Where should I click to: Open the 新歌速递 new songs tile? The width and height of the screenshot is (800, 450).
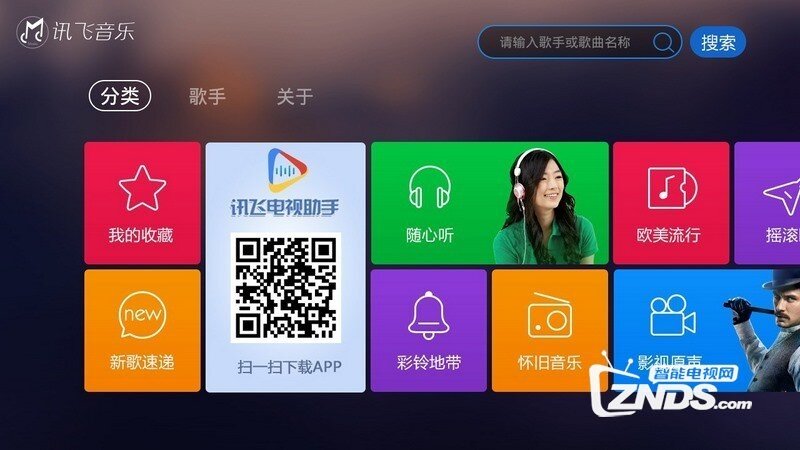pyautogui.click(x=142, y=330)
